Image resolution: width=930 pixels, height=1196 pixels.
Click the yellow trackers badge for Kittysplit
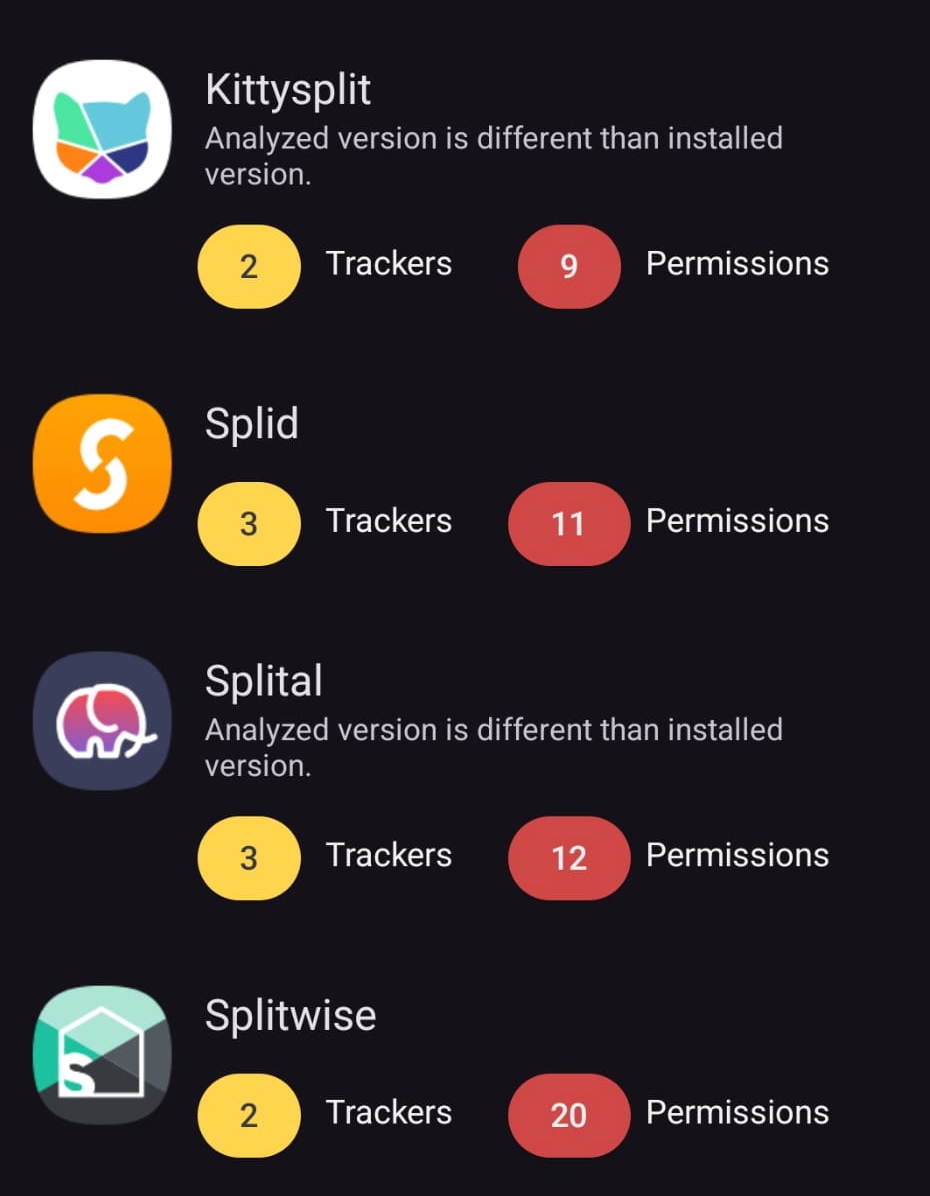click(x=248, y=266)
